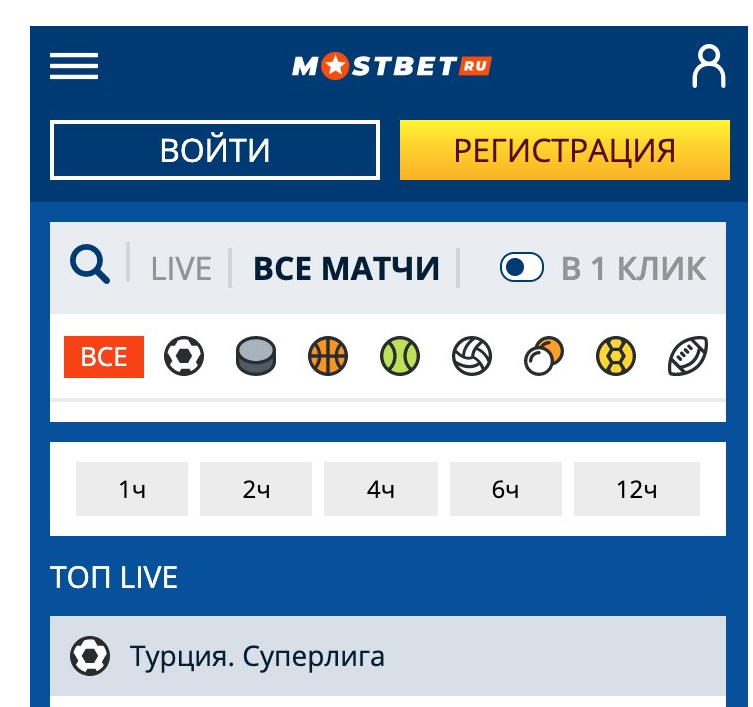This screenshot has width=753, height=707.
Task: Filter matches by ice hockey
Action: pos(256,356)
